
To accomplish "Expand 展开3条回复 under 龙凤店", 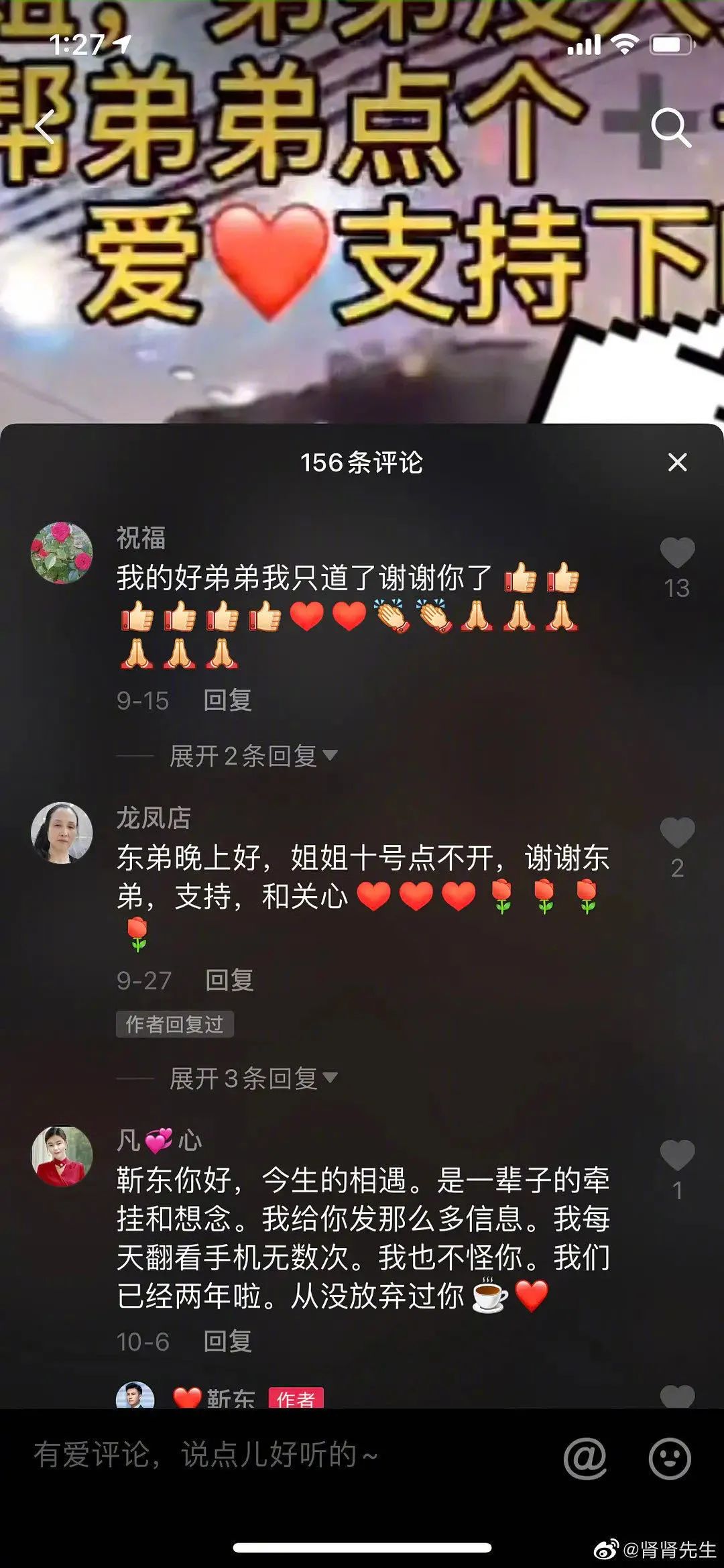I will (x=253, y=1079).
